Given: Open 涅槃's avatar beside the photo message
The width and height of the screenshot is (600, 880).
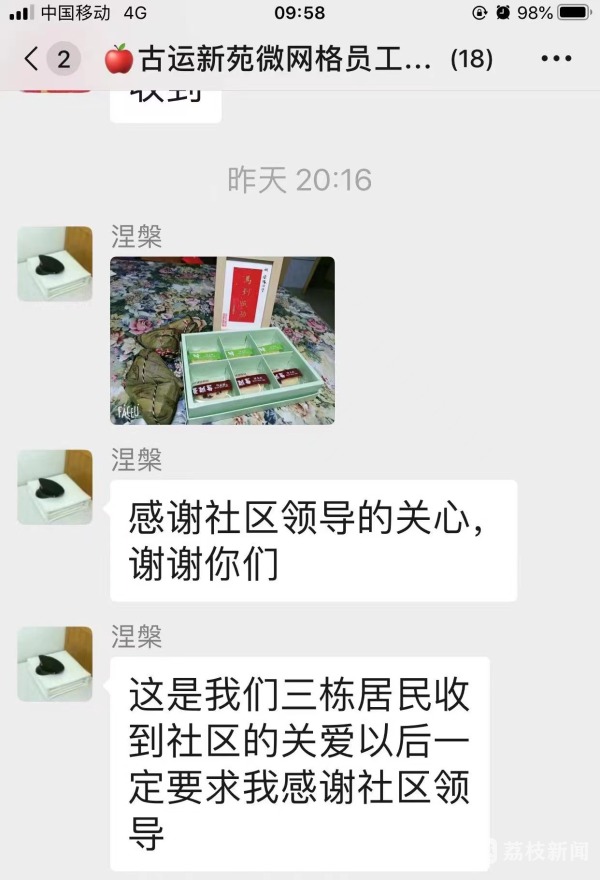Looking at the screenshot, I should point(55,264).
